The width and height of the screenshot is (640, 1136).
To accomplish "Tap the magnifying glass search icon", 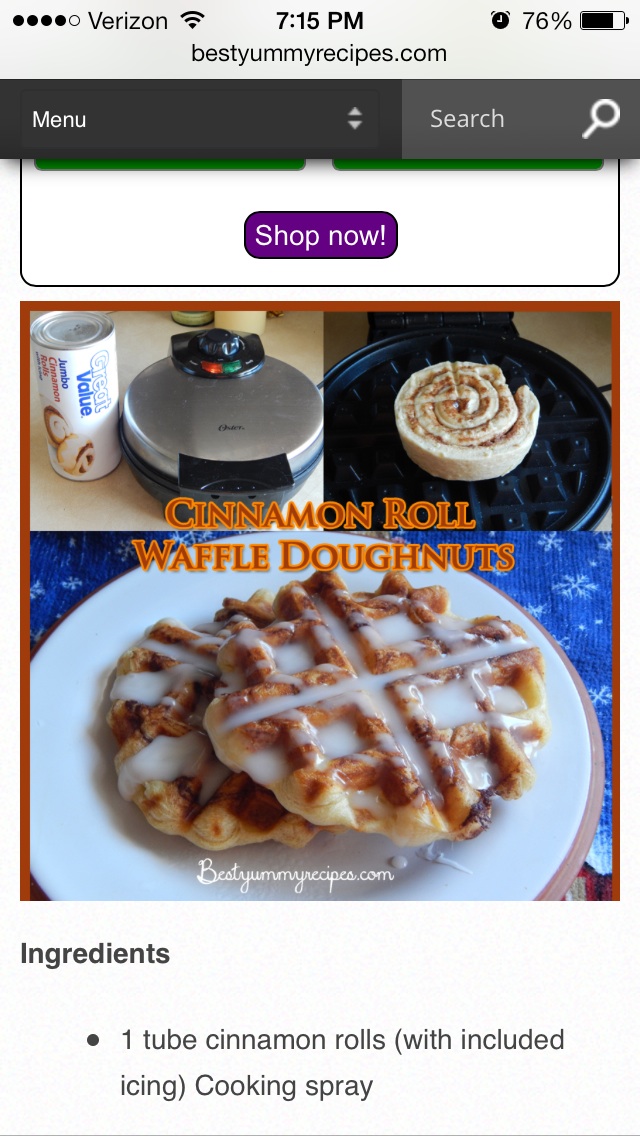I will pos(601,119).
